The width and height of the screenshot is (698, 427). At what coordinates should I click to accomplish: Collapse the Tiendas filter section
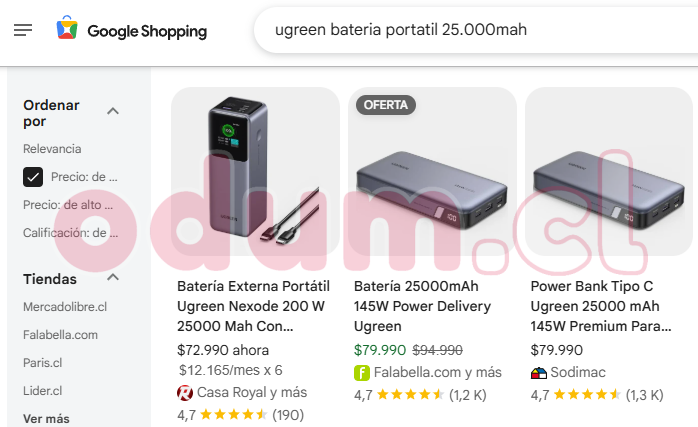pos(113,278)
